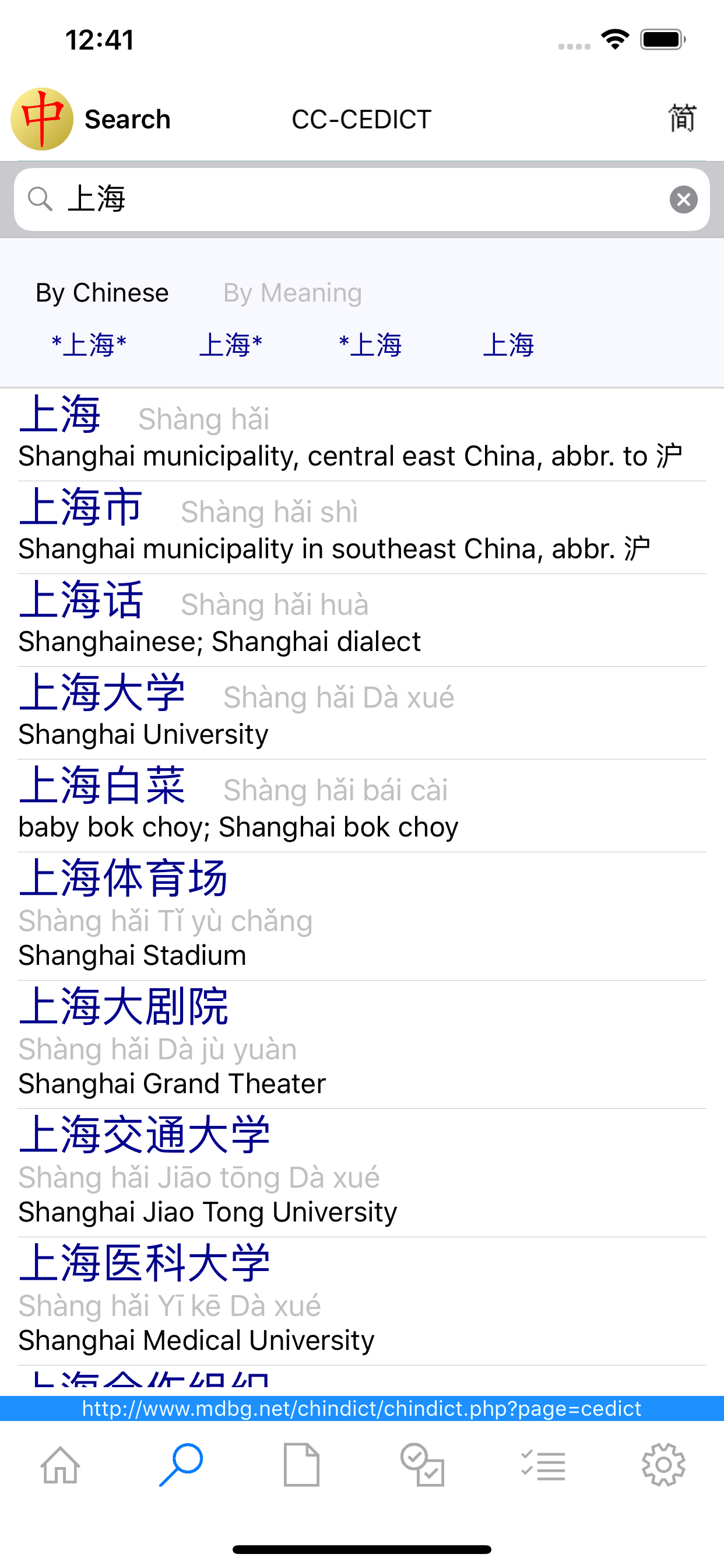Toggle simplified characters with 简 button
Screen dimensions: 724x1568
point(682,118)
